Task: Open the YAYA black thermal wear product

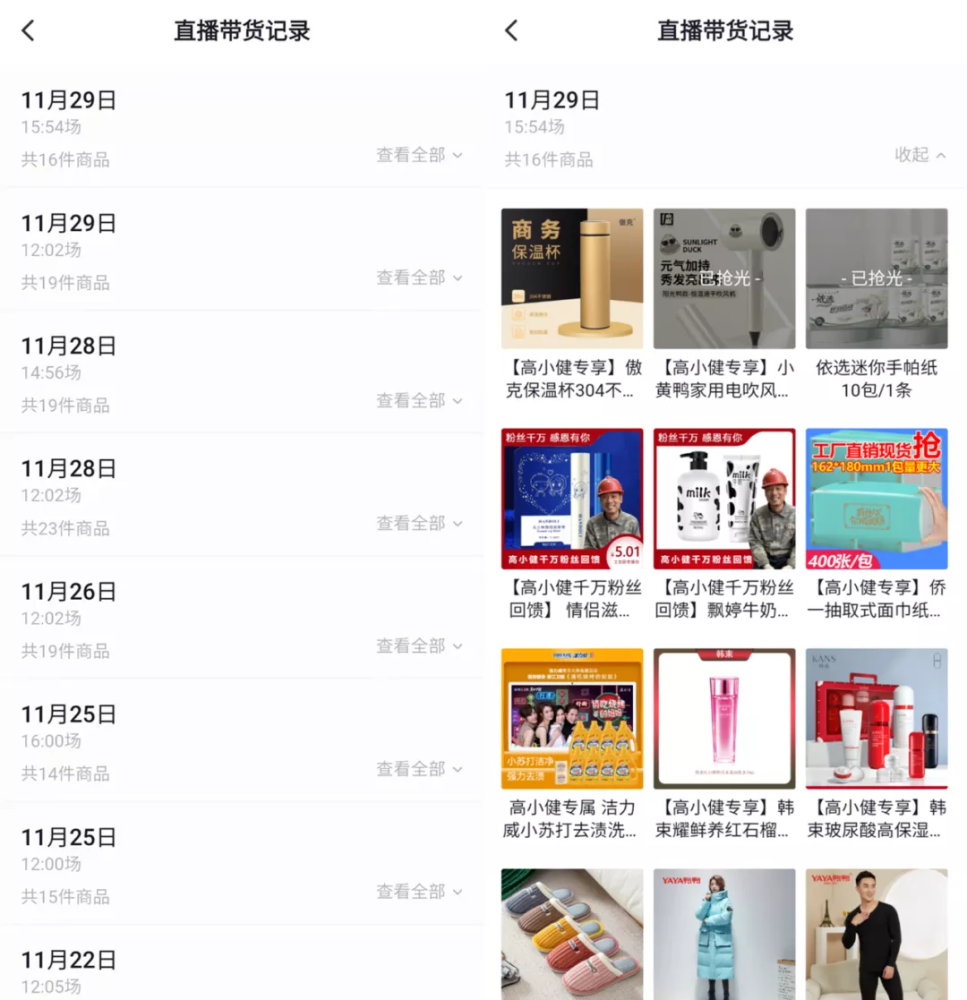Action: point(876,933)
